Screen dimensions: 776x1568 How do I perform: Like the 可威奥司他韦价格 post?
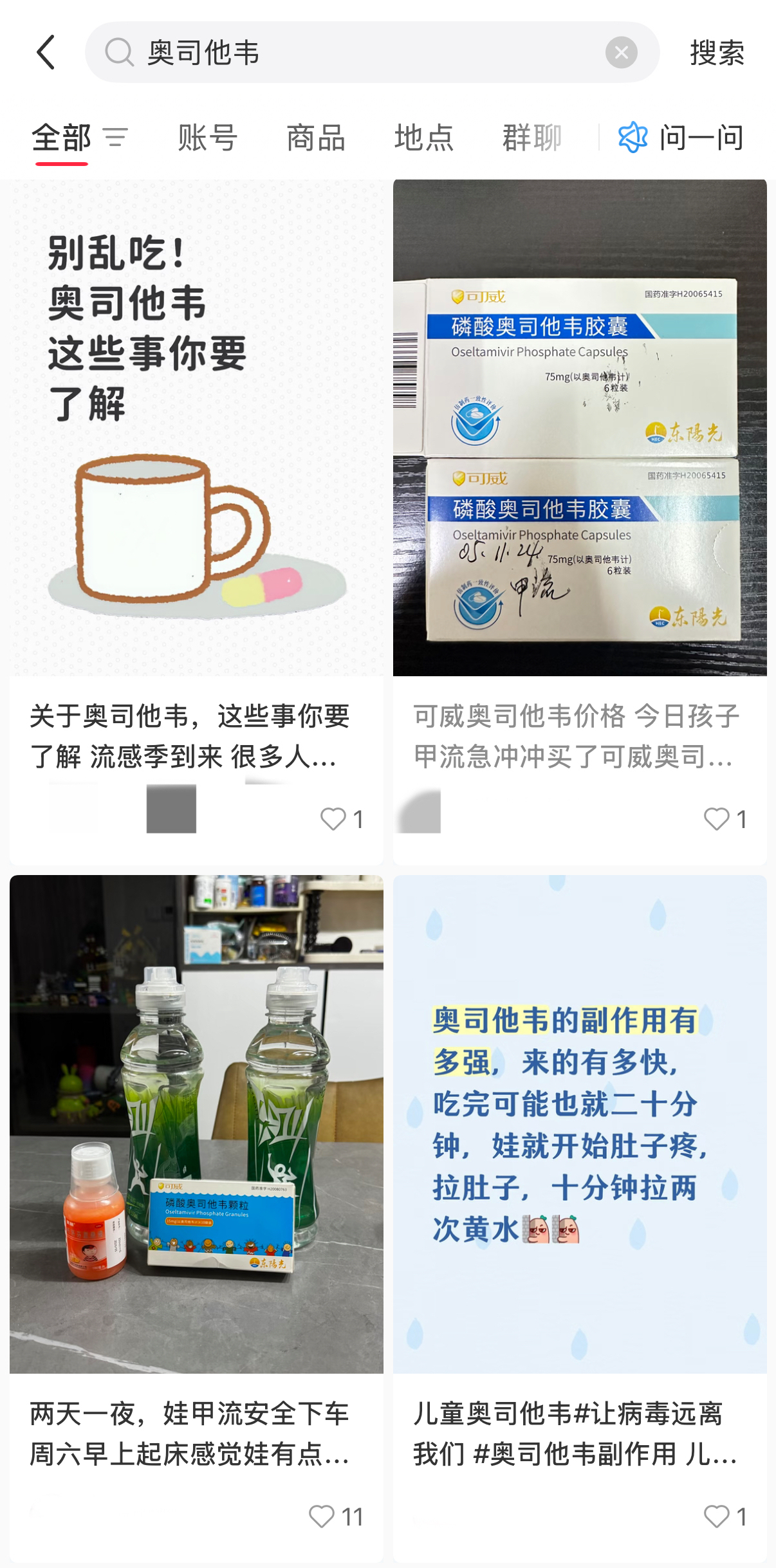point(716,819)
